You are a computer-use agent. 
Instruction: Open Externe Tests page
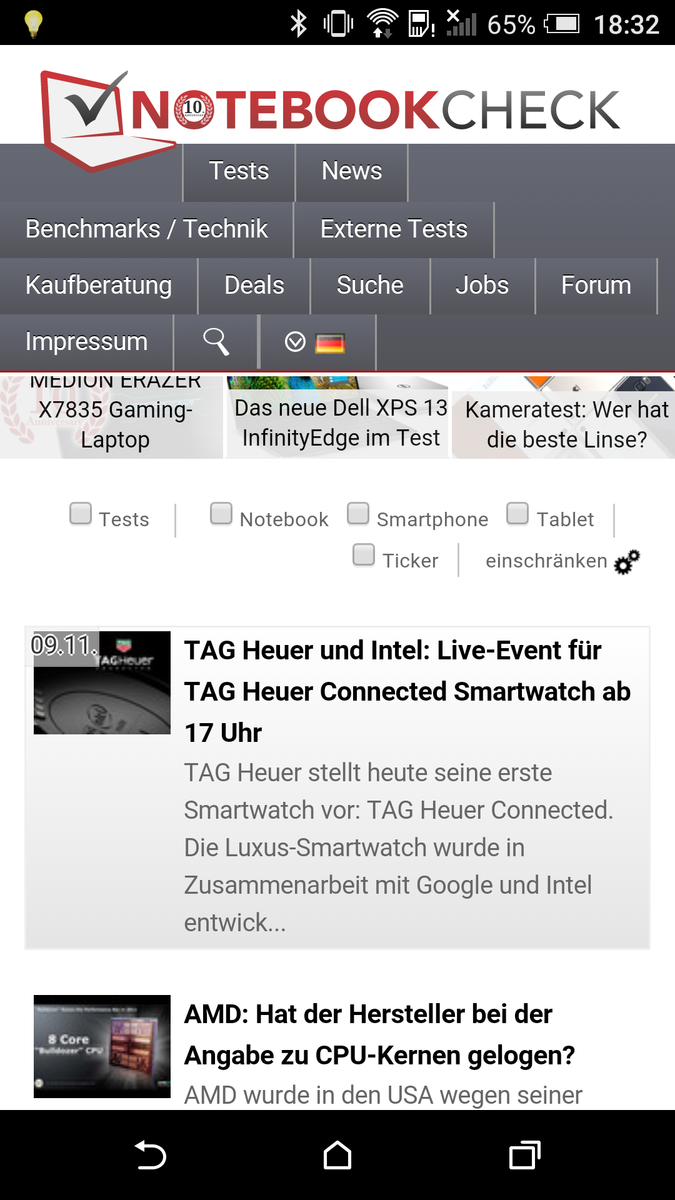pos(393,229)
